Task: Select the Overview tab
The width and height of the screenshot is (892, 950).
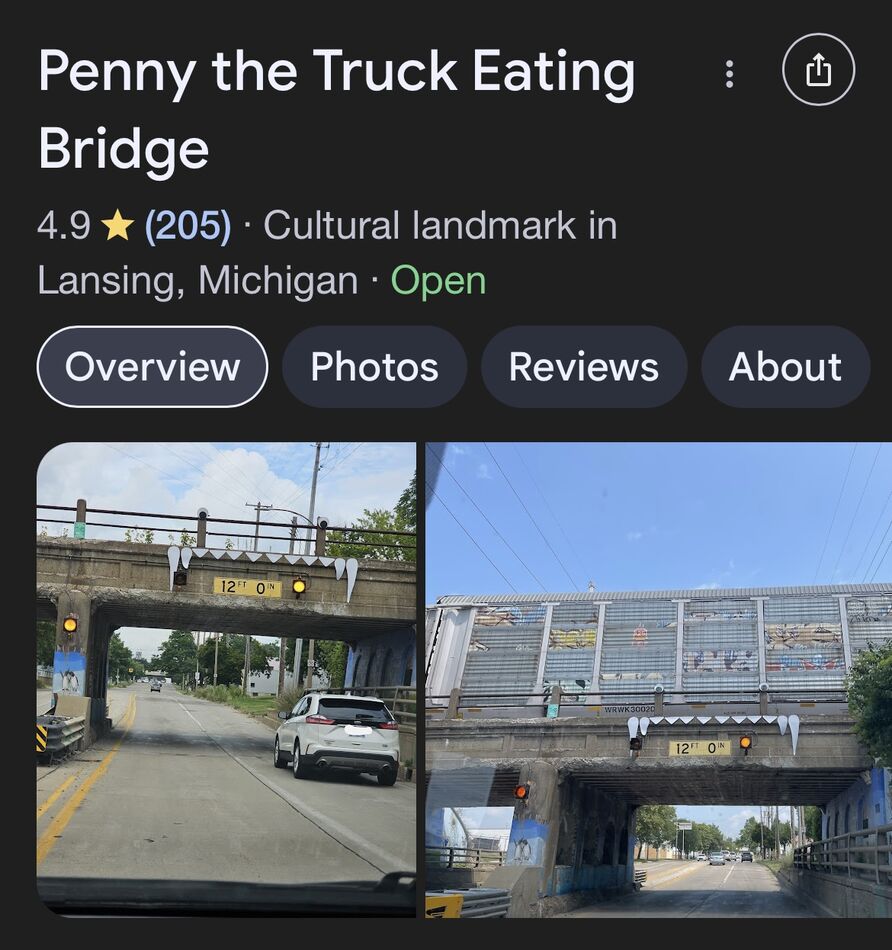Action: (x=151, y=367)
